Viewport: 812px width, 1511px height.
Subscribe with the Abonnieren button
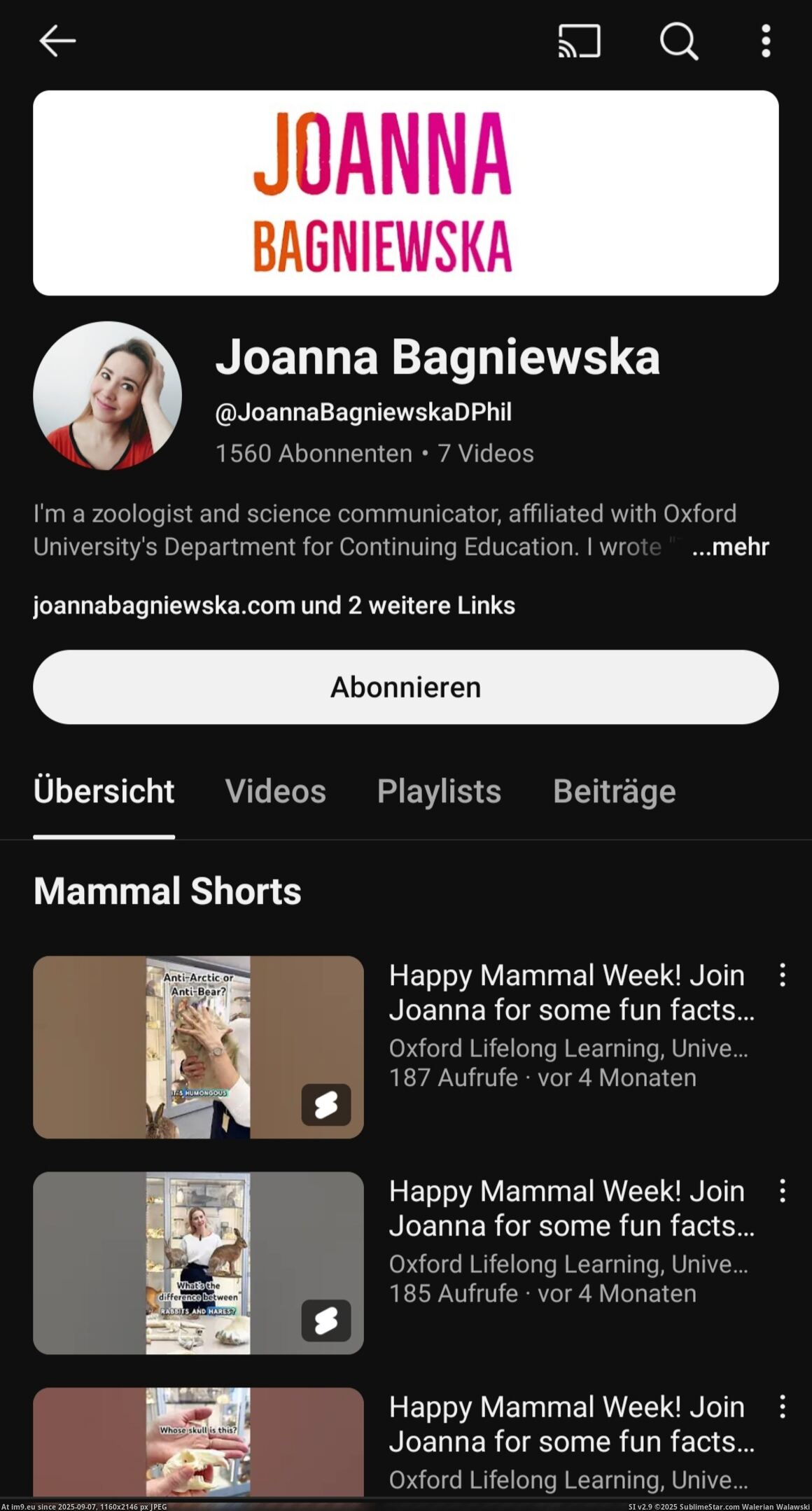tap(405, 687)
